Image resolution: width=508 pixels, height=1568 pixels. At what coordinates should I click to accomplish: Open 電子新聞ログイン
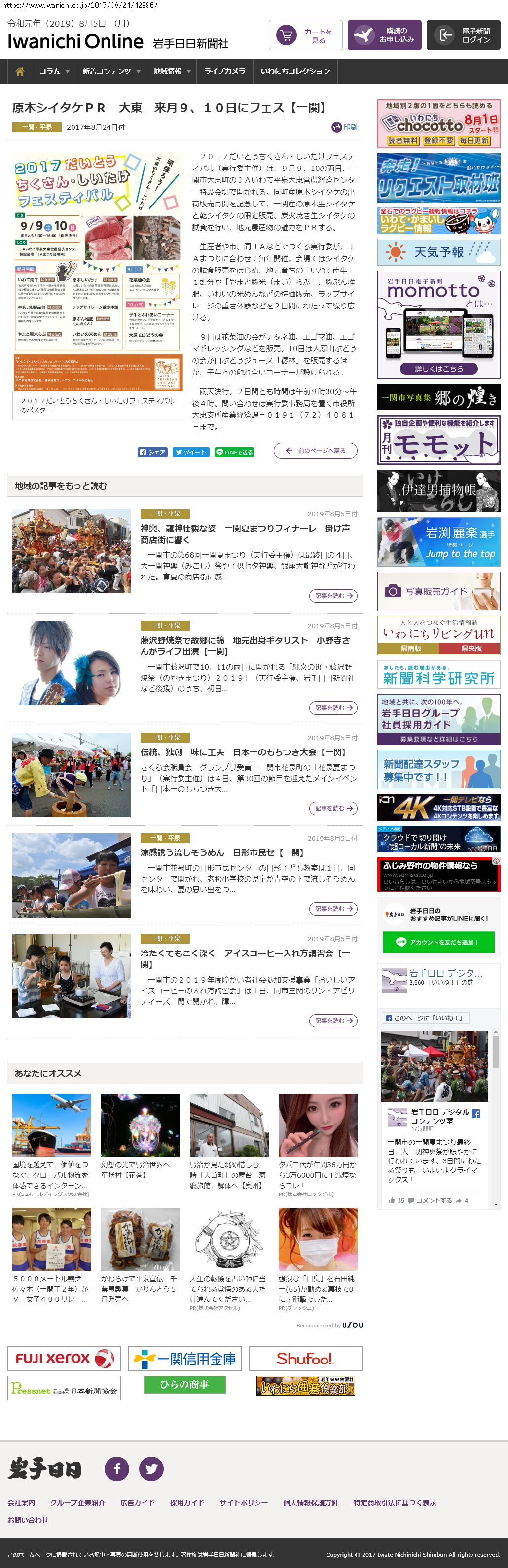pos(463,35)
